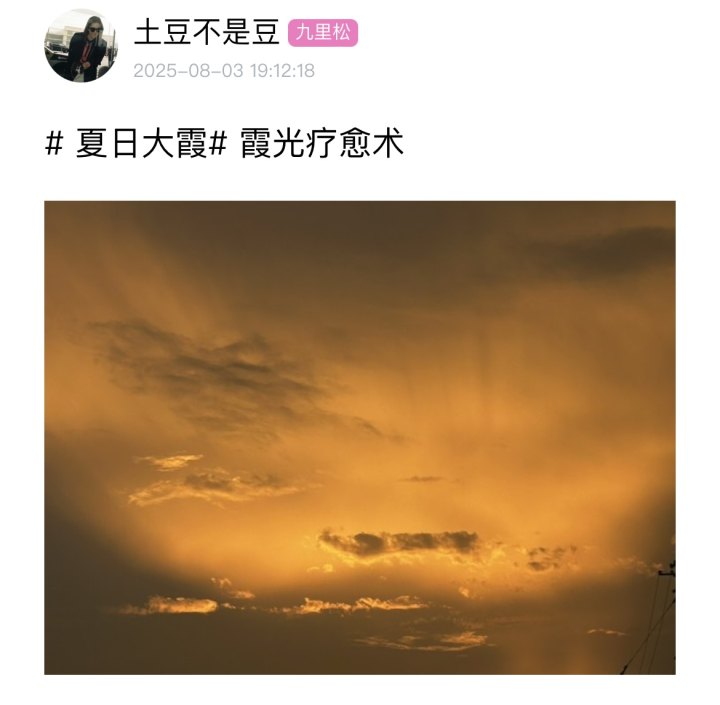Tap the pink 九里松 badge
720x705 pixels.
[x=323, y=33]
